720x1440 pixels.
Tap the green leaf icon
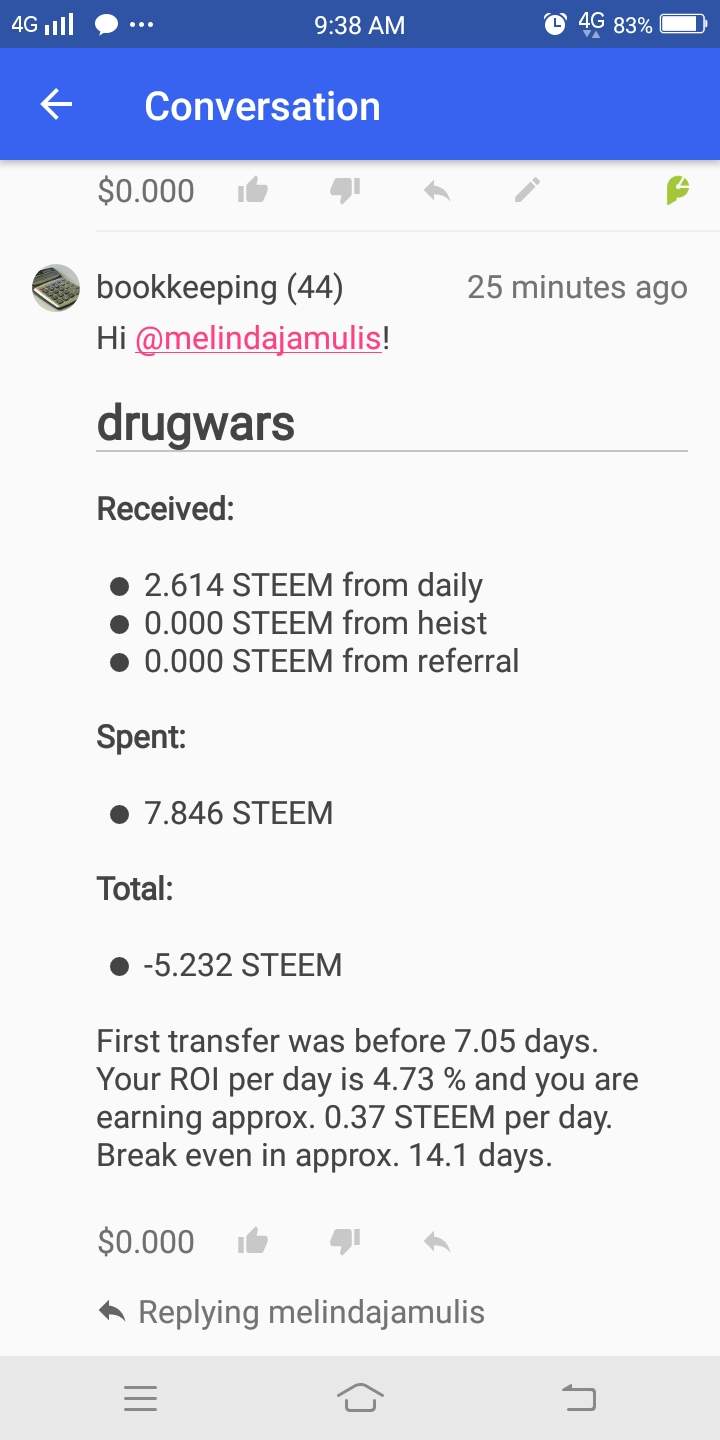(x=678, y=189)
